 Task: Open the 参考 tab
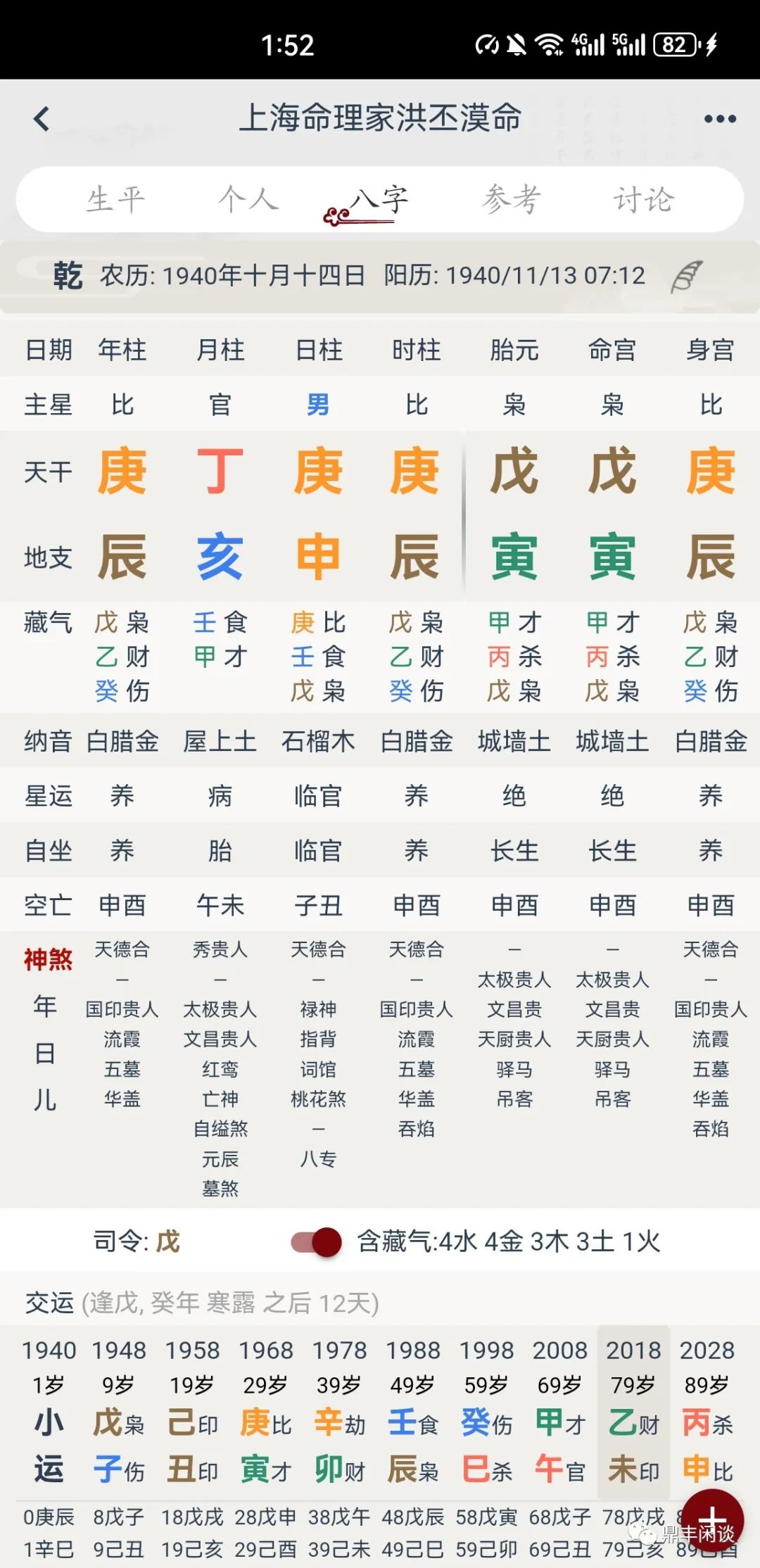click(512, 200)
